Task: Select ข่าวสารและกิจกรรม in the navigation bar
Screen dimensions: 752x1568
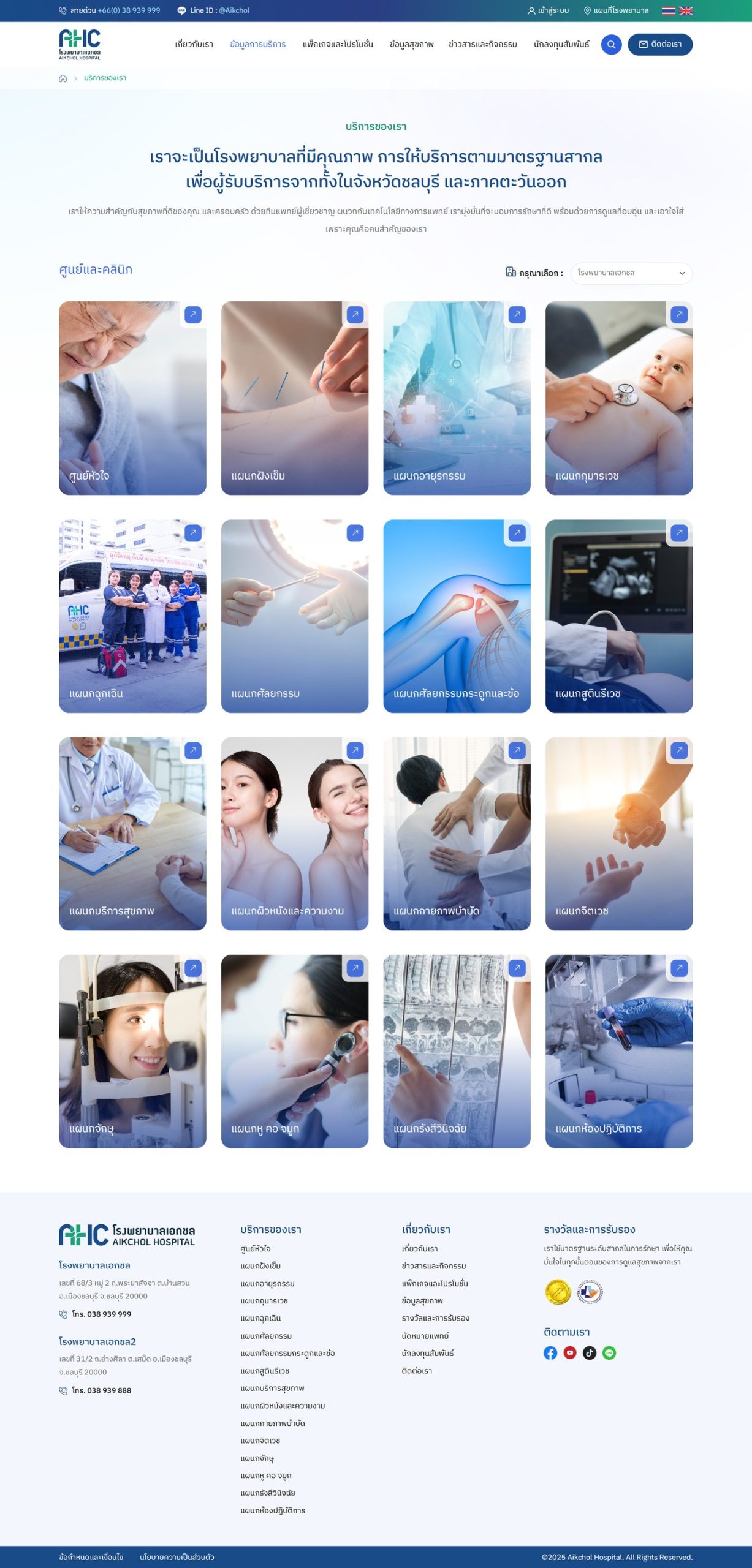Action: click(483, 44)
